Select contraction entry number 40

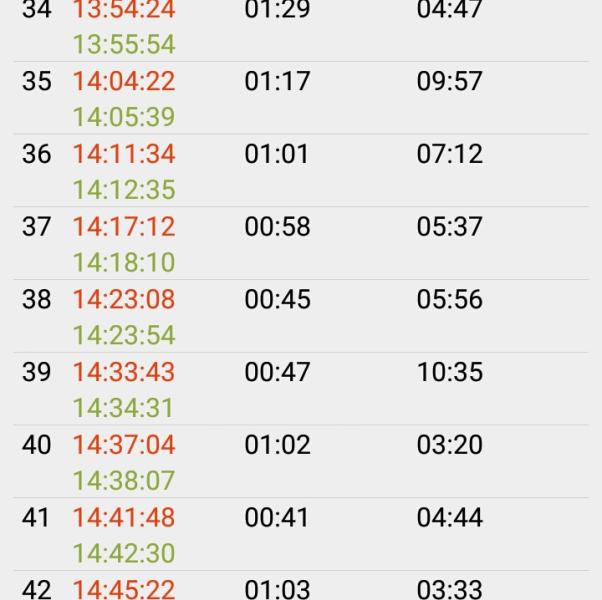[300, 462]
